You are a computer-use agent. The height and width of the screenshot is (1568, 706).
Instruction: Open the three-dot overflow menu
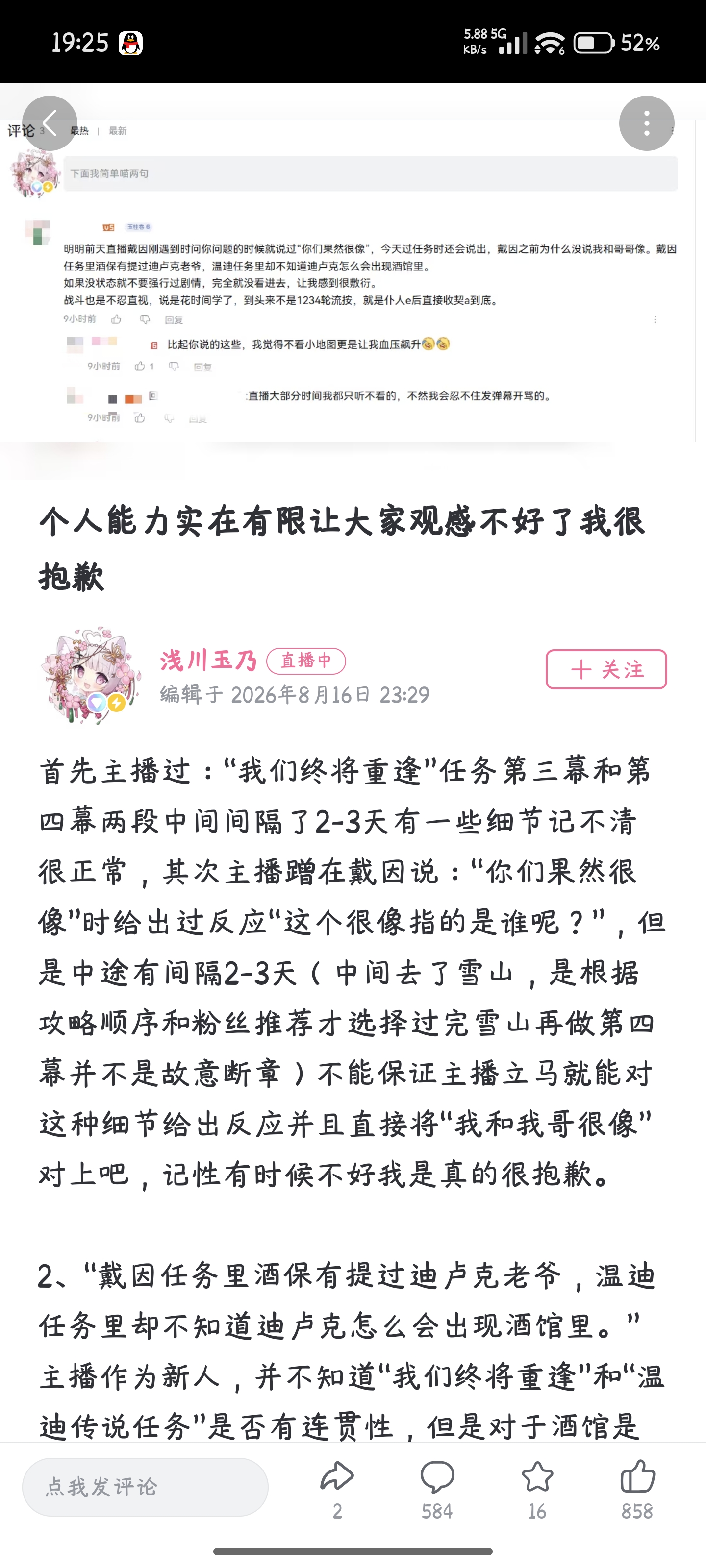(x=646, y=123)
